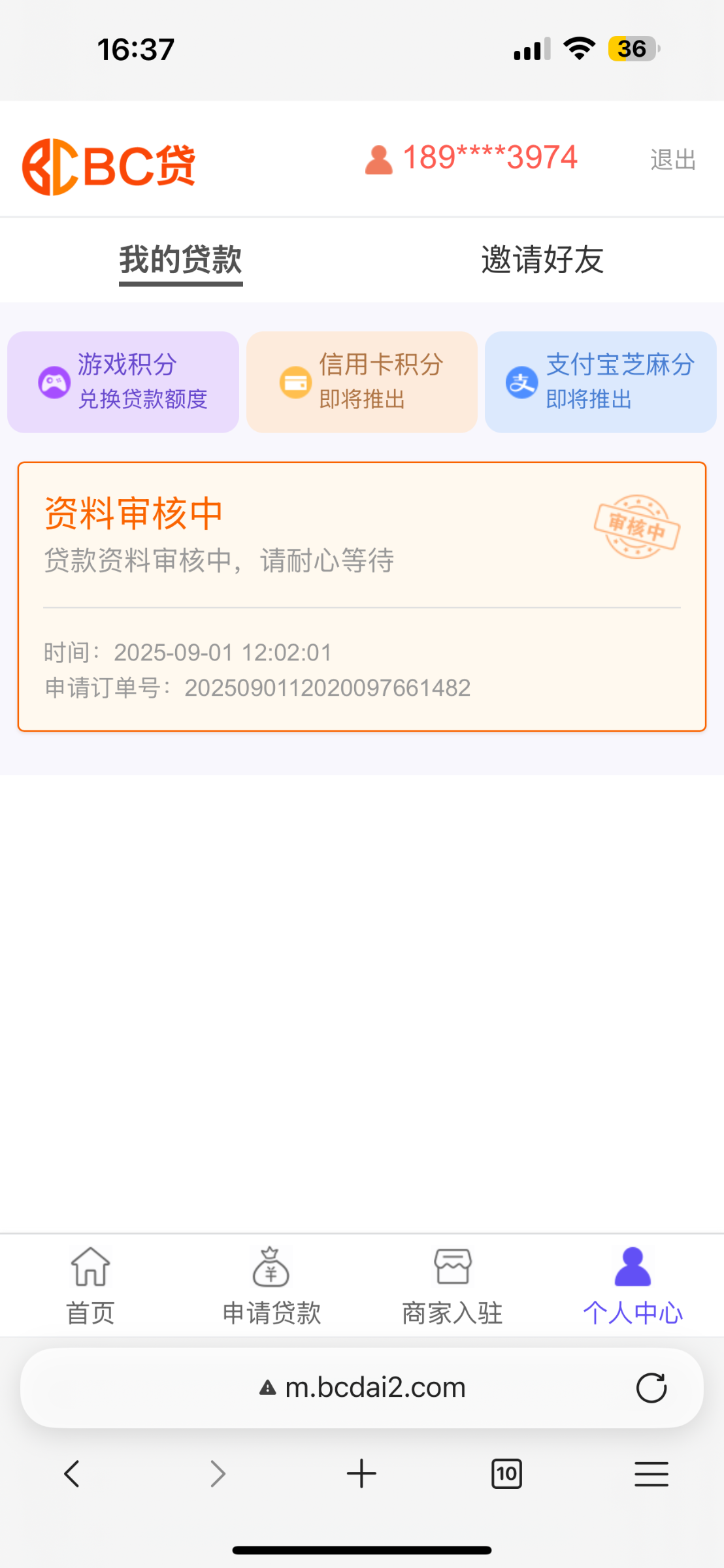Tap the BC贷 logo

[109, 167]
